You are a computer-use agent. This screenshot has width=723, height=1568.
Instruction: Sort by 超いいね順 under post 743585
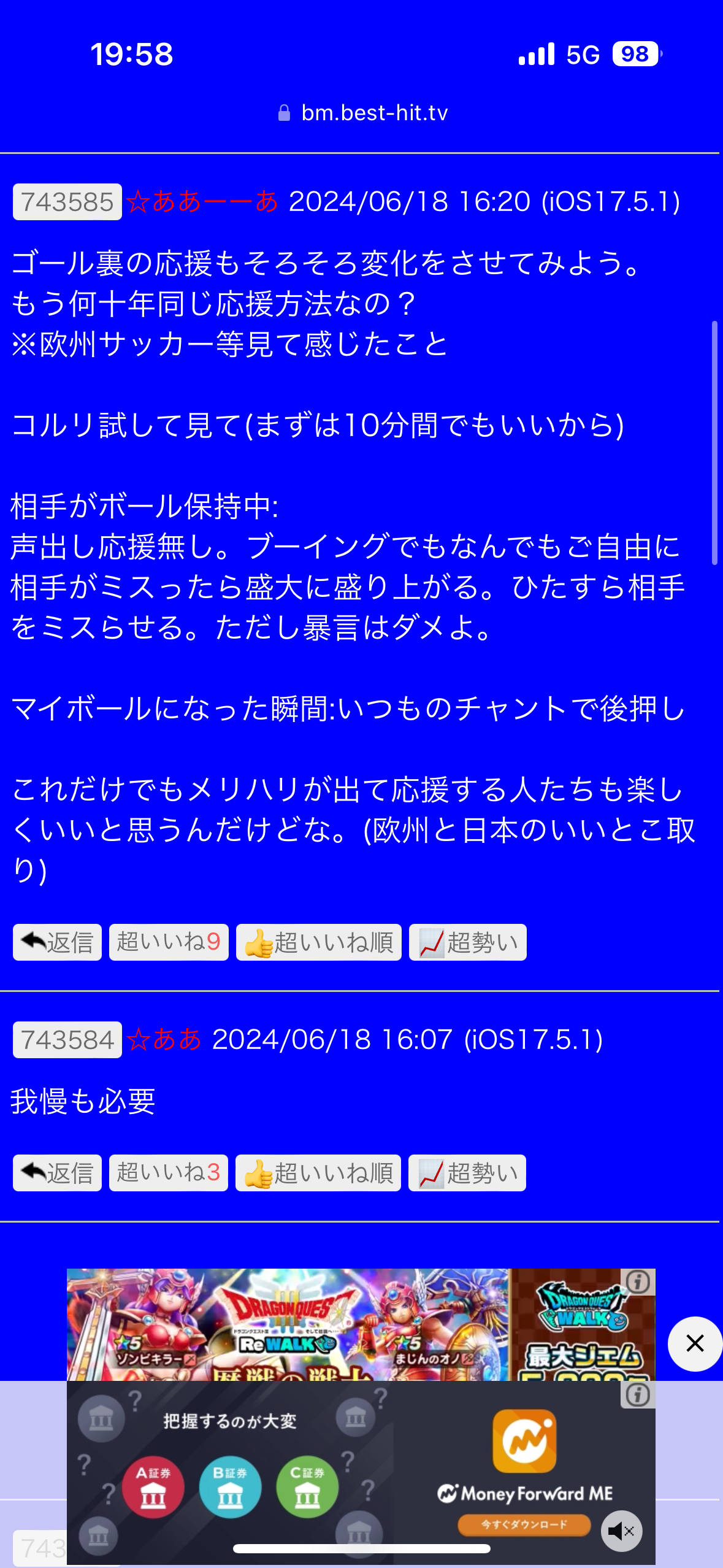(319, 942)
